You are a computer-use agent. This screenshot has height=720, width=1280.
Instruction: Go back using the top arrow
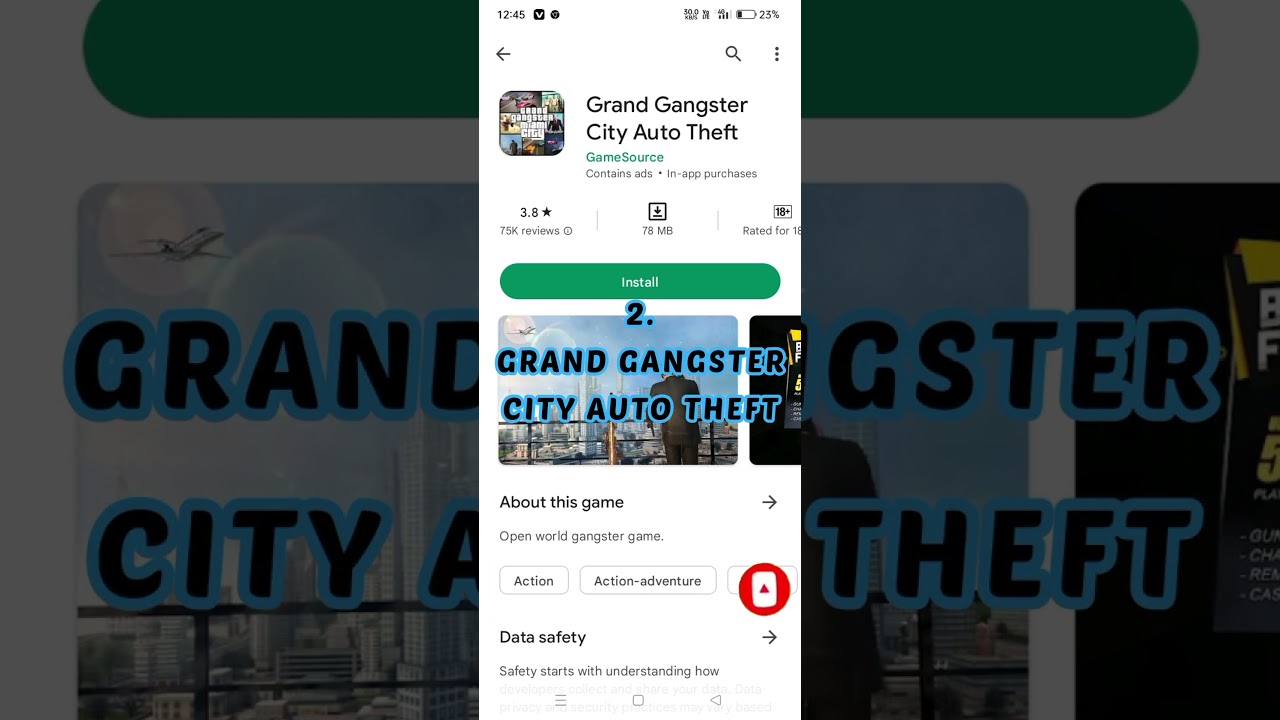click(503, 54)
